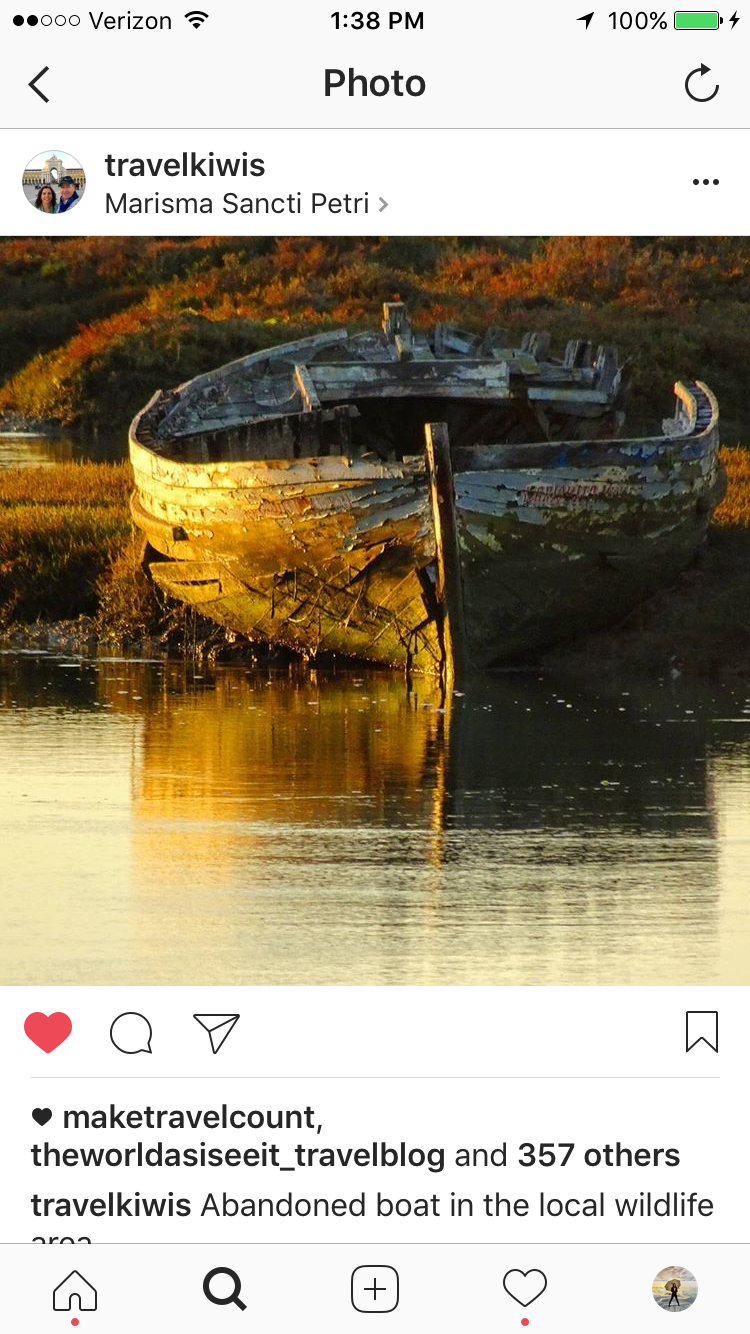Switch to the Home tab
The image size is (750, 1334).
click(x=75, y=1289)
